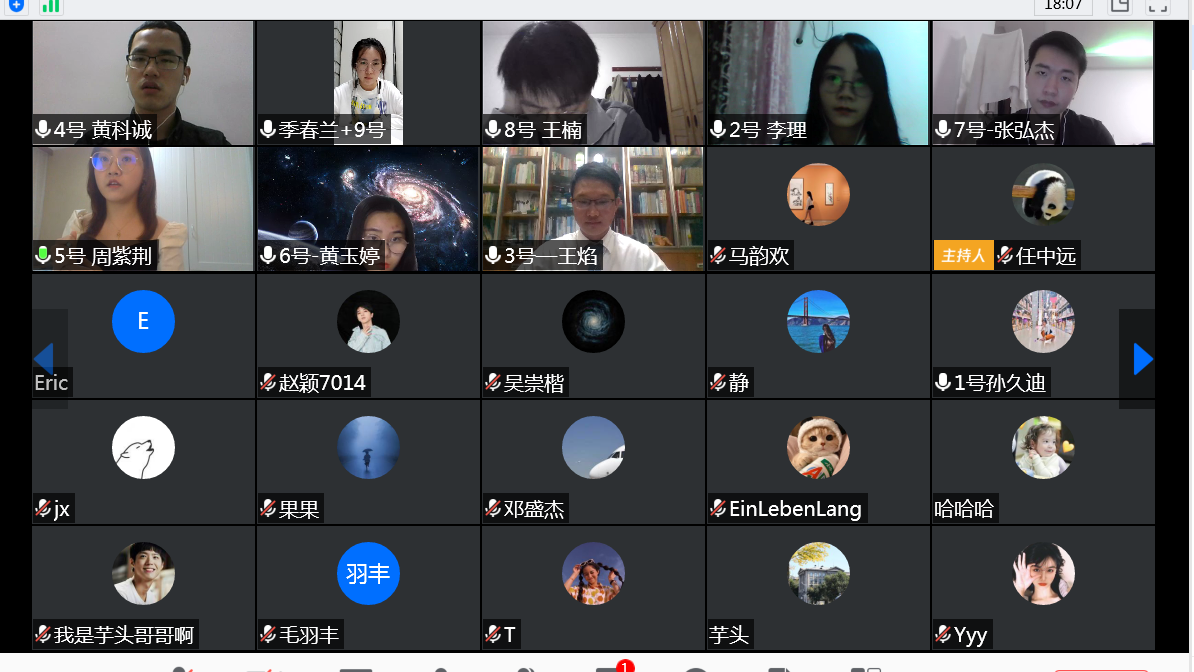Enter full screen mode
Viewport: 1194px width, 672px height.
pyautogui.click(x=1157, y=6)
